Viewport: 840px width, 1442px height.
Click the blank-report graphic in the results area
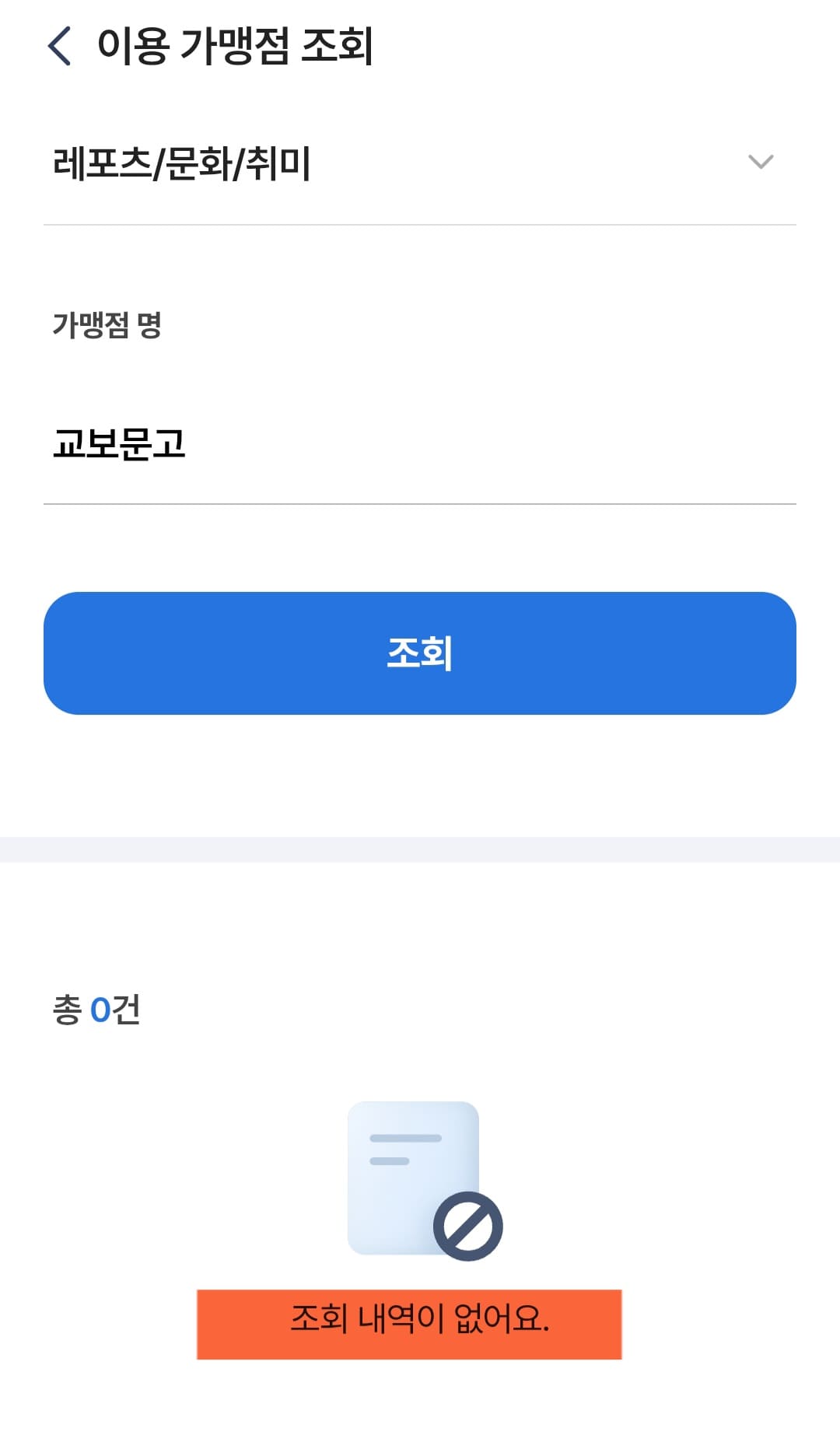click(415, 1174)
